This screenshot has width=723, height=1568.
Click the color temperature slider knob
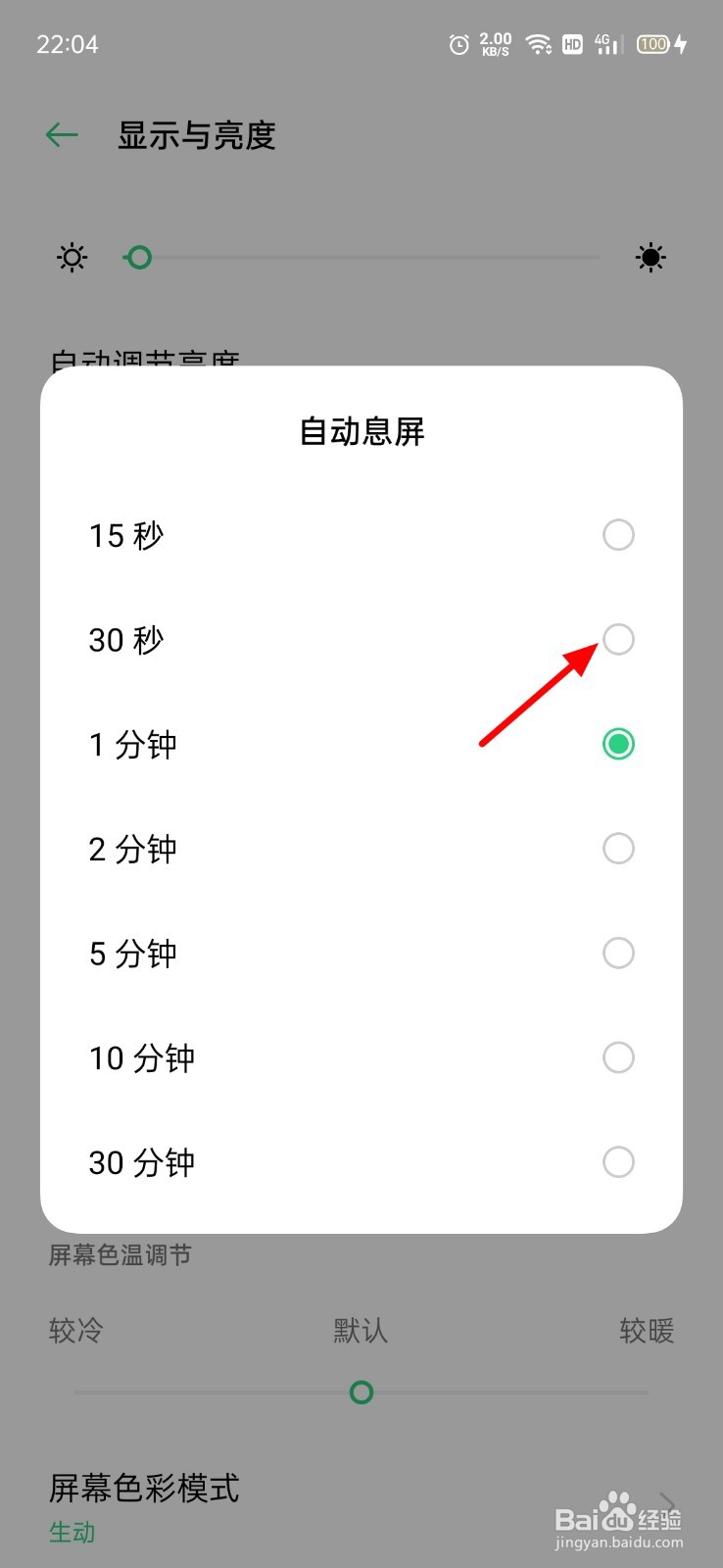coord(361,1393)
